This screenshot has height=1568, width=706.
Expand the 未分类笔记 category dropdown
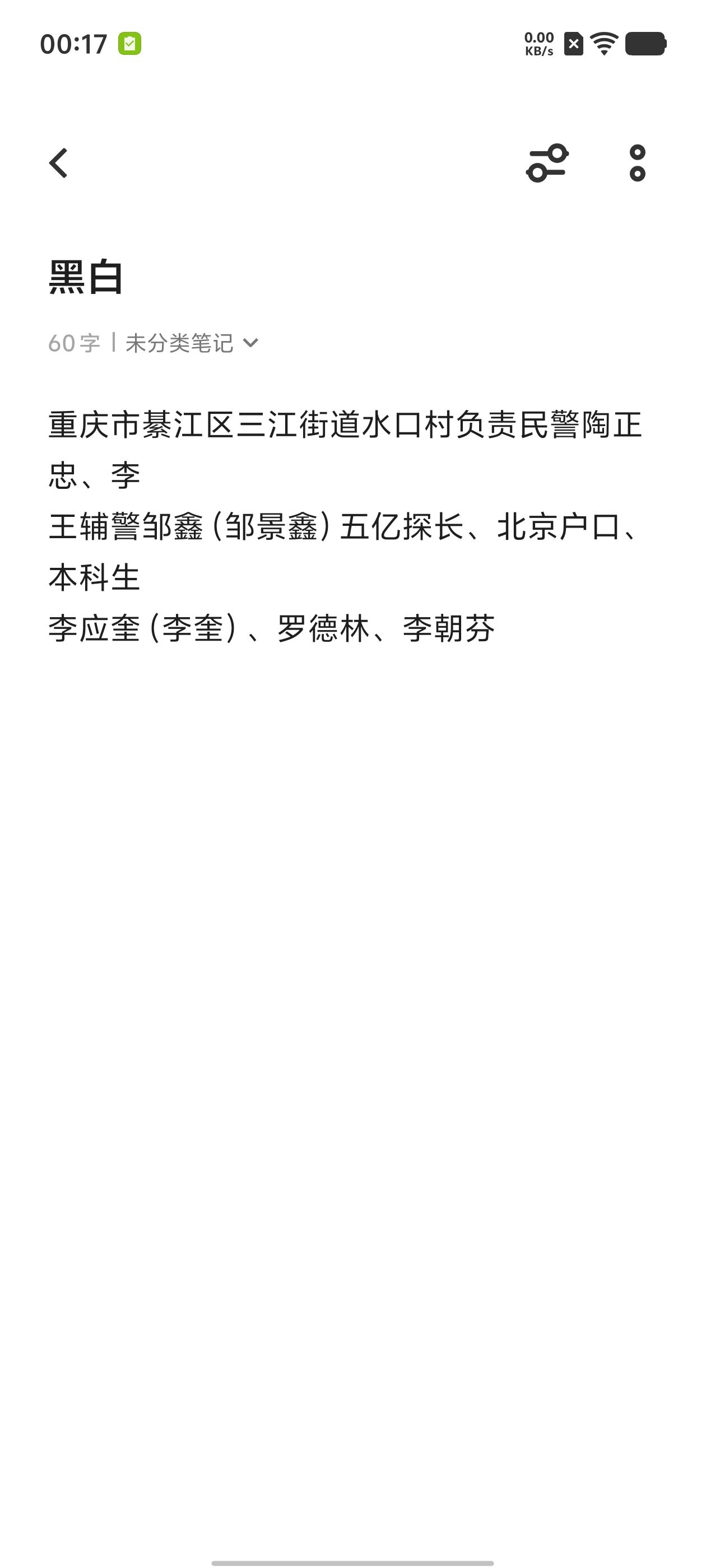(191, 343)
